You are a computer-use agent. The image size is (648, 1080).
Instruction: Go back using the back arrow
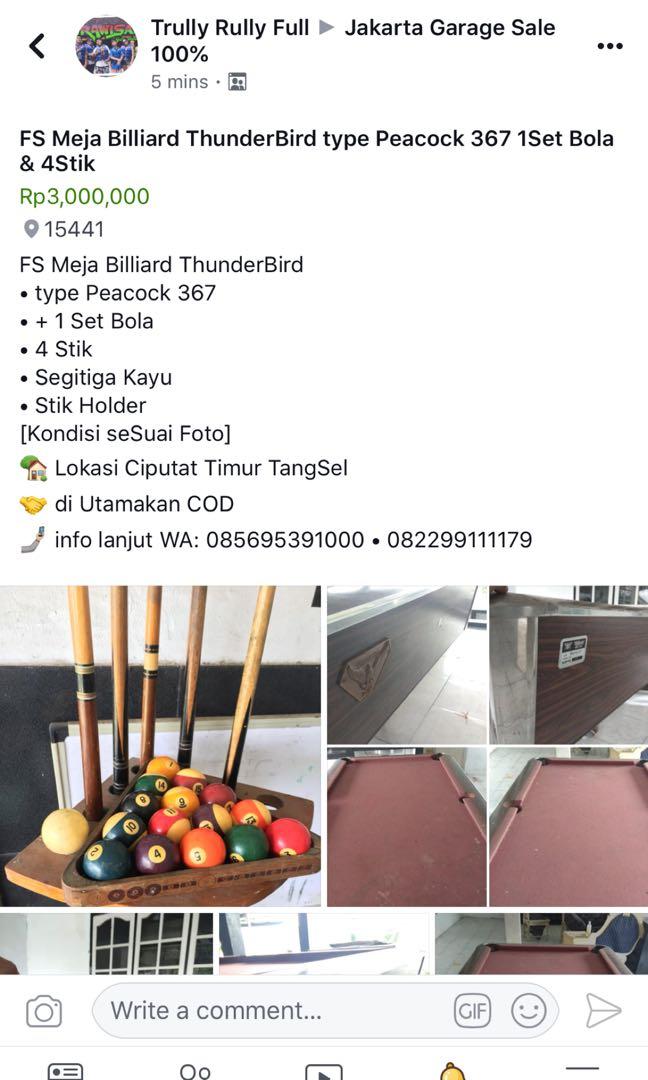pyautogui.click(x=37, y=45)
